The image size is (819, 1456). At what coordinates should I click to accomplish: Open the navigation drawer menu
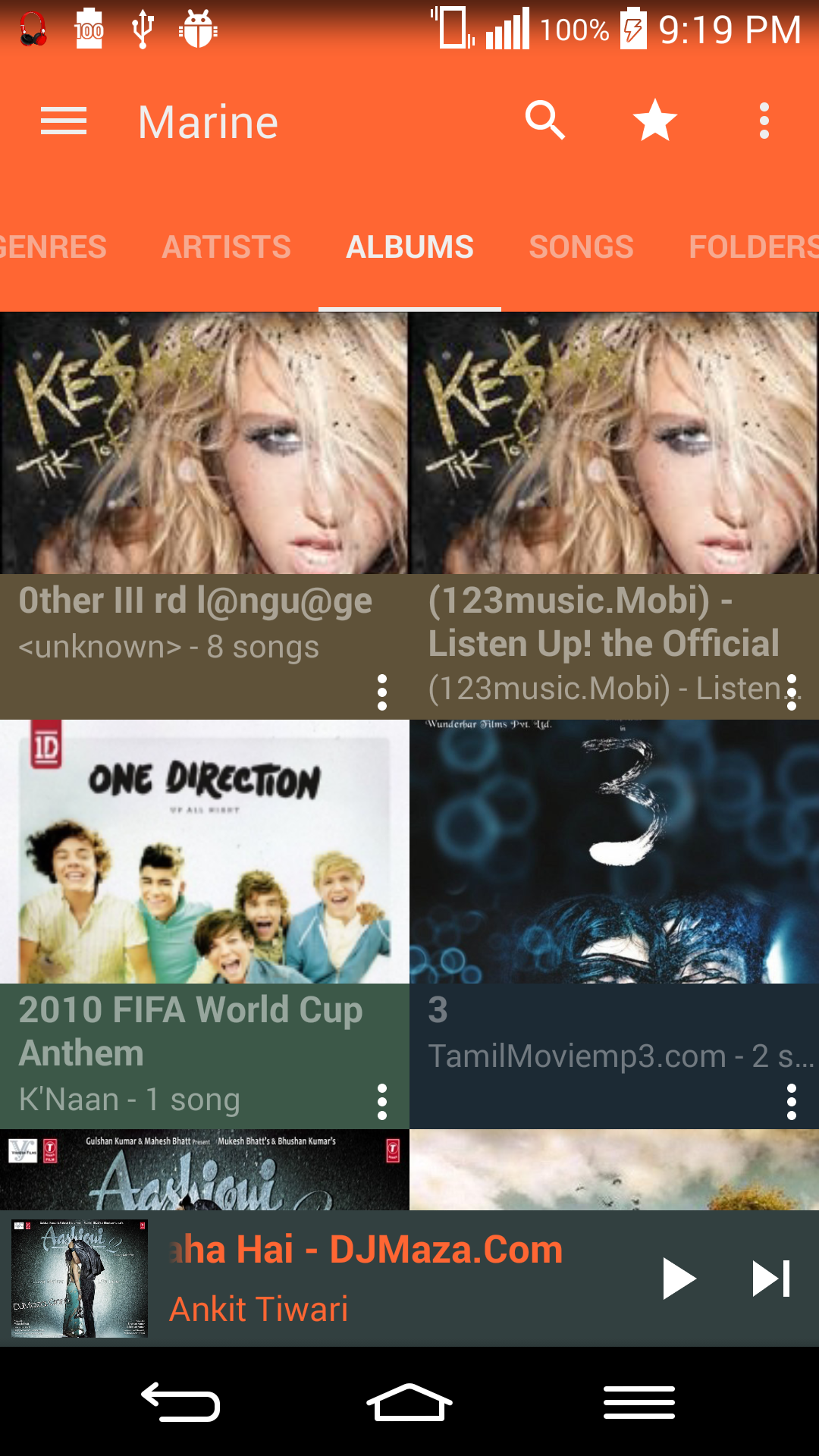pyautogui.click(x=64, y=121)
